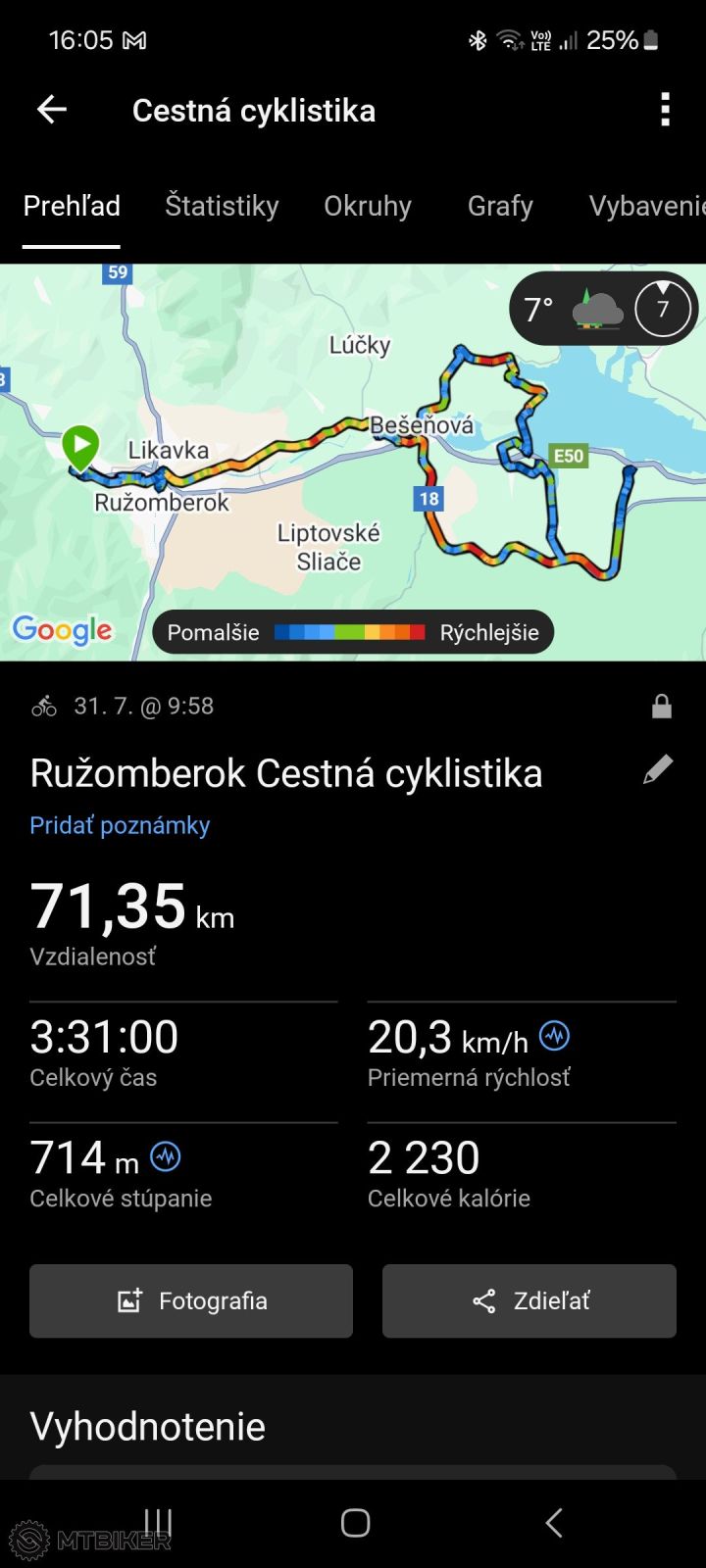This screenshot has height=1568, width=706.
Task: Share activity via Zdieľať button
Action: pyautogui.click(x=529, y=1300)
